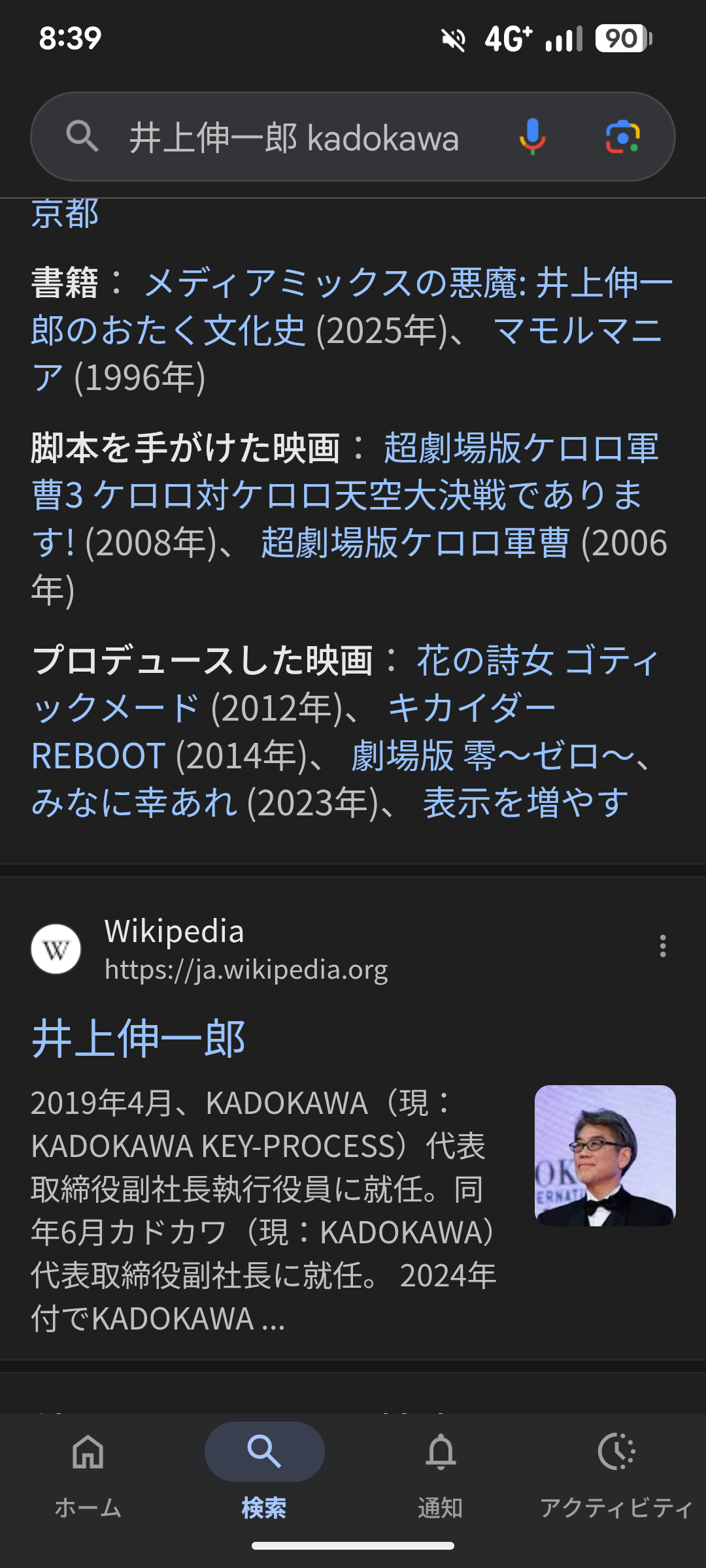View the Wikipedia result photo thumbnail
706x1568 pixels.
(605, 1155)
